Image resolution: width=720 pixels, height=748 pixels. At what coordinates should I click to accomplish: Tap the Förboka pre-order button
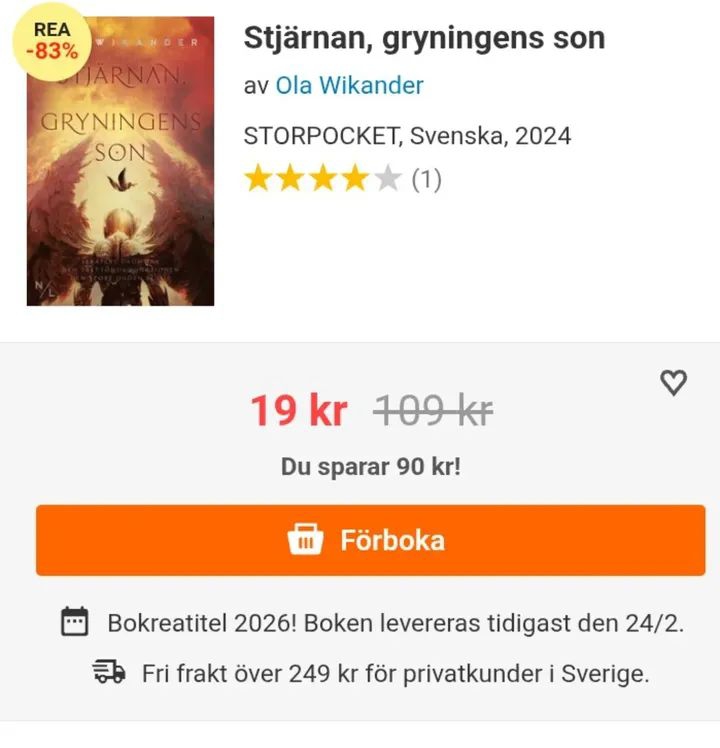pyautogui.click(x=370, y=540)
